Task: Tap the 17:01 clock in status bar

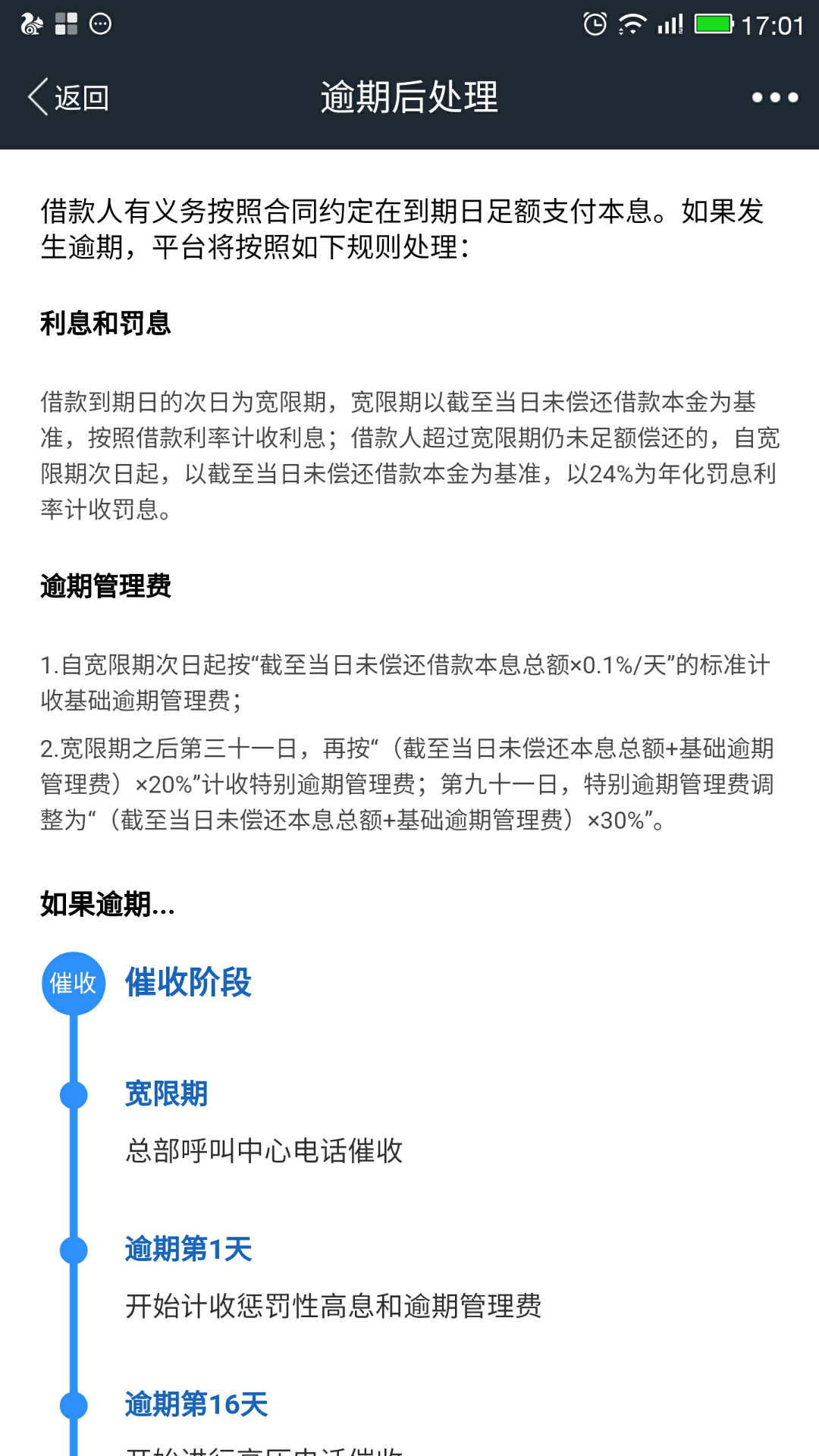Action: [x=775, y=24]
